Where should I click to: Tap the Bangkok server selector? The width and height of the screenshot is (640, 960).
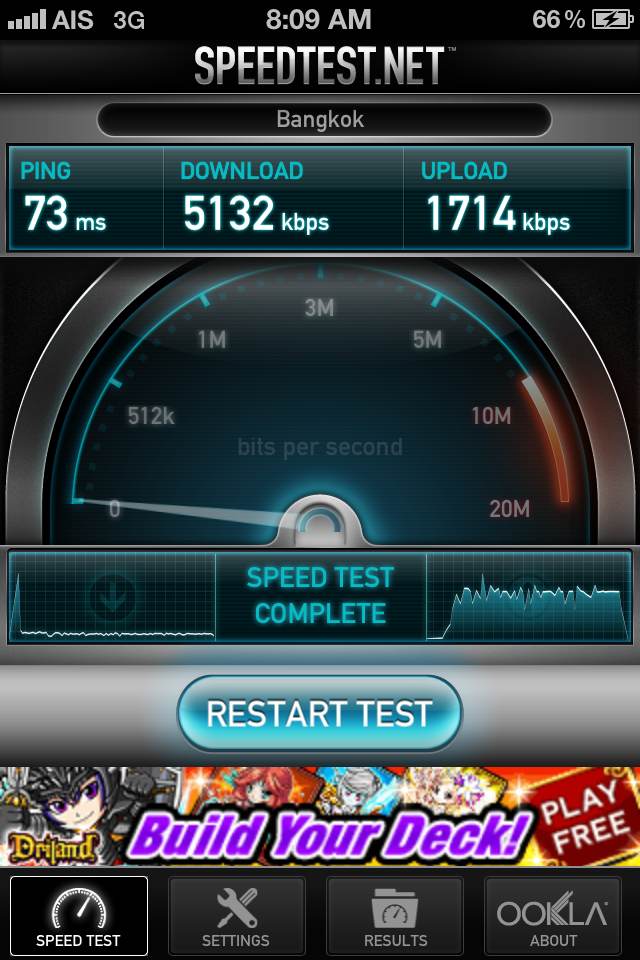tap(322, 120)
